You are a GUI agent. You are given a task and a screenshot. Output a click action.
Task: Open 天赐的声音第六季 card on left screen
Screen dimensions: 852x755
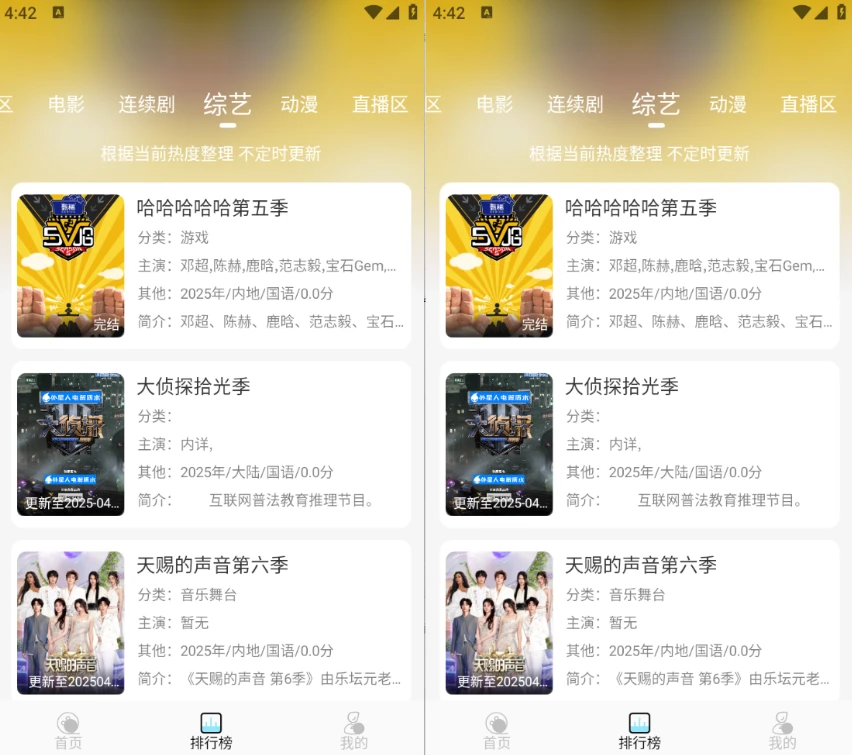pos(211,620)
